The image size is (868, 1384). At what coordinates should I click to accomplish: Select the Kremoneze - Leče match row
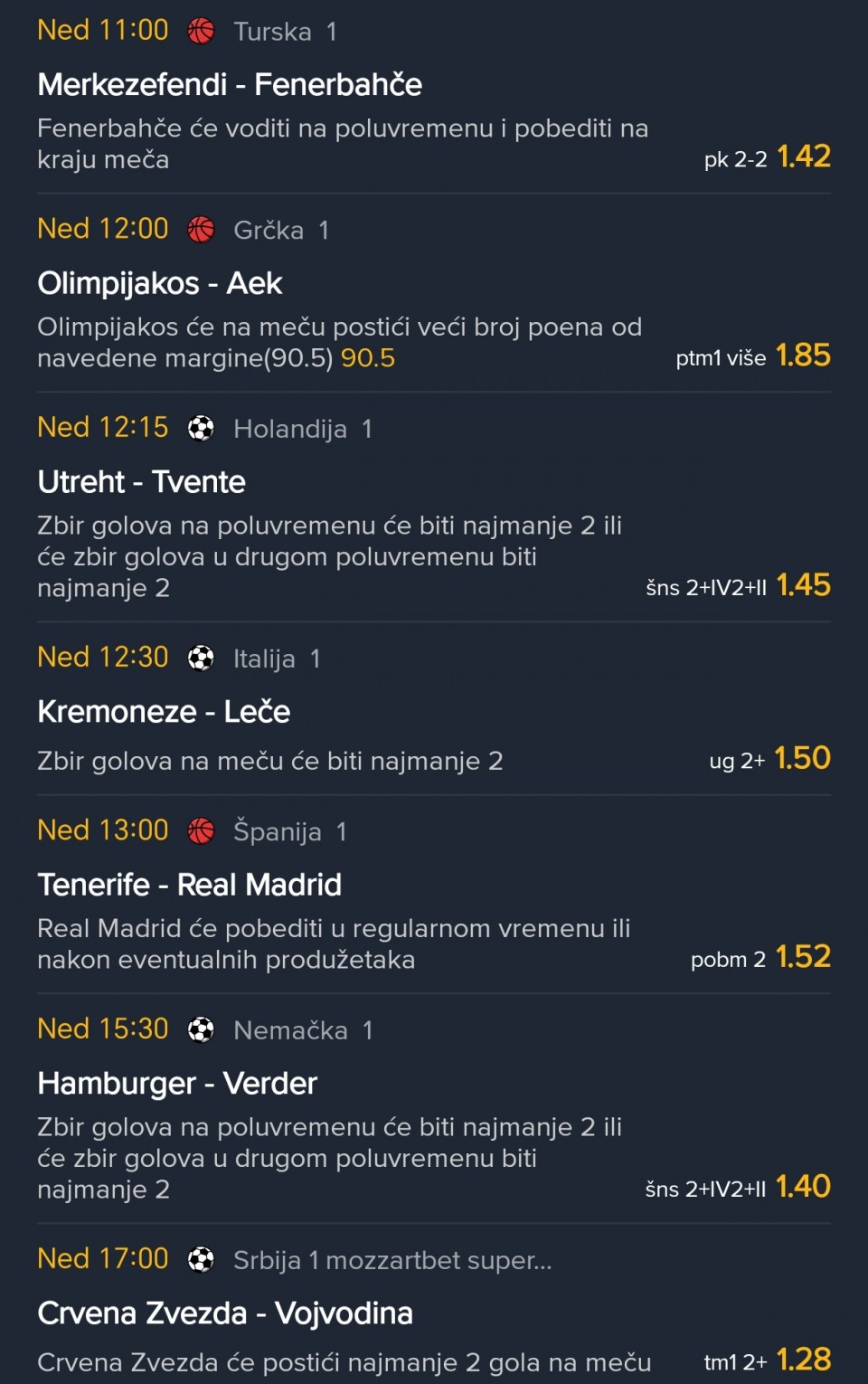click(164, 712)
